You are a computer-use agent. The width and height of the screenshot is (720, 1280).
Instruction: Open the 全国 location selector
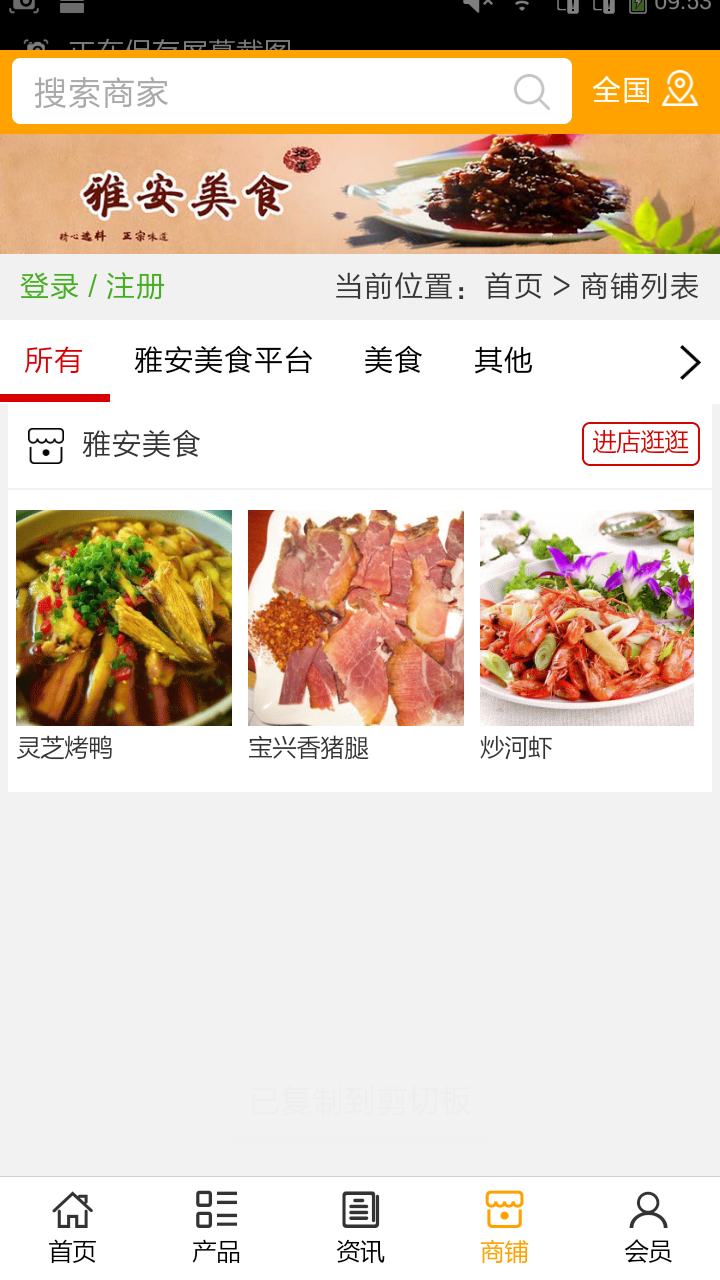coord(645,90)
